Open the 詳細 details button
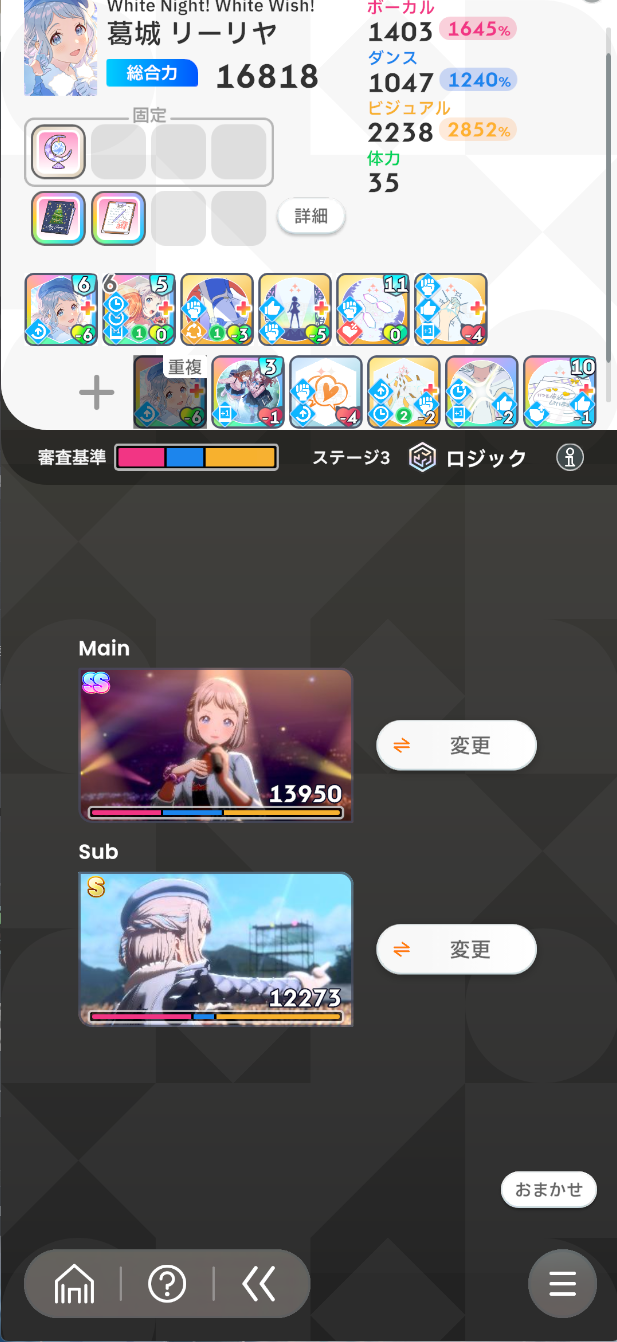This screenshot has width=617, height=1342. point(311,216)
